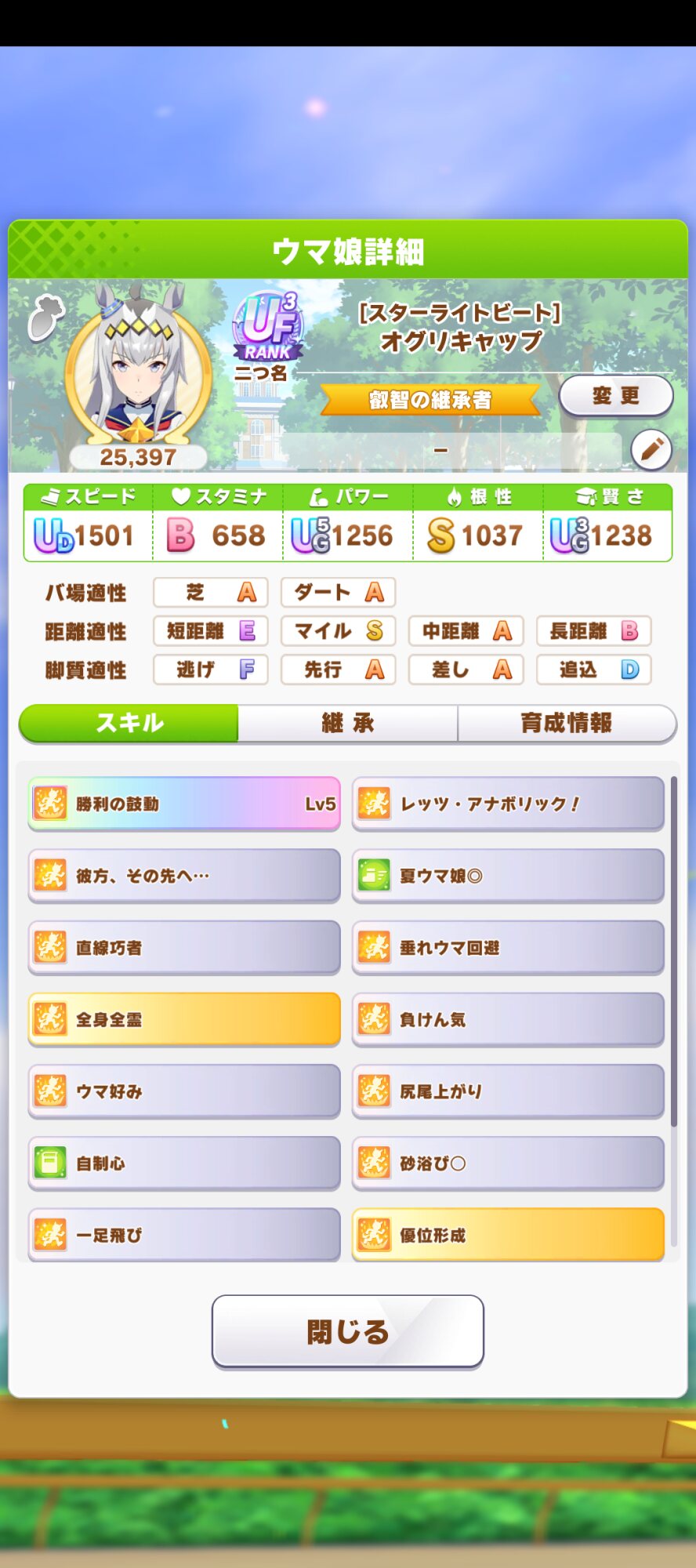Show the 一足飛び skill details
This screenshot has width=696, height=1568.
[x=184, y=1235]
